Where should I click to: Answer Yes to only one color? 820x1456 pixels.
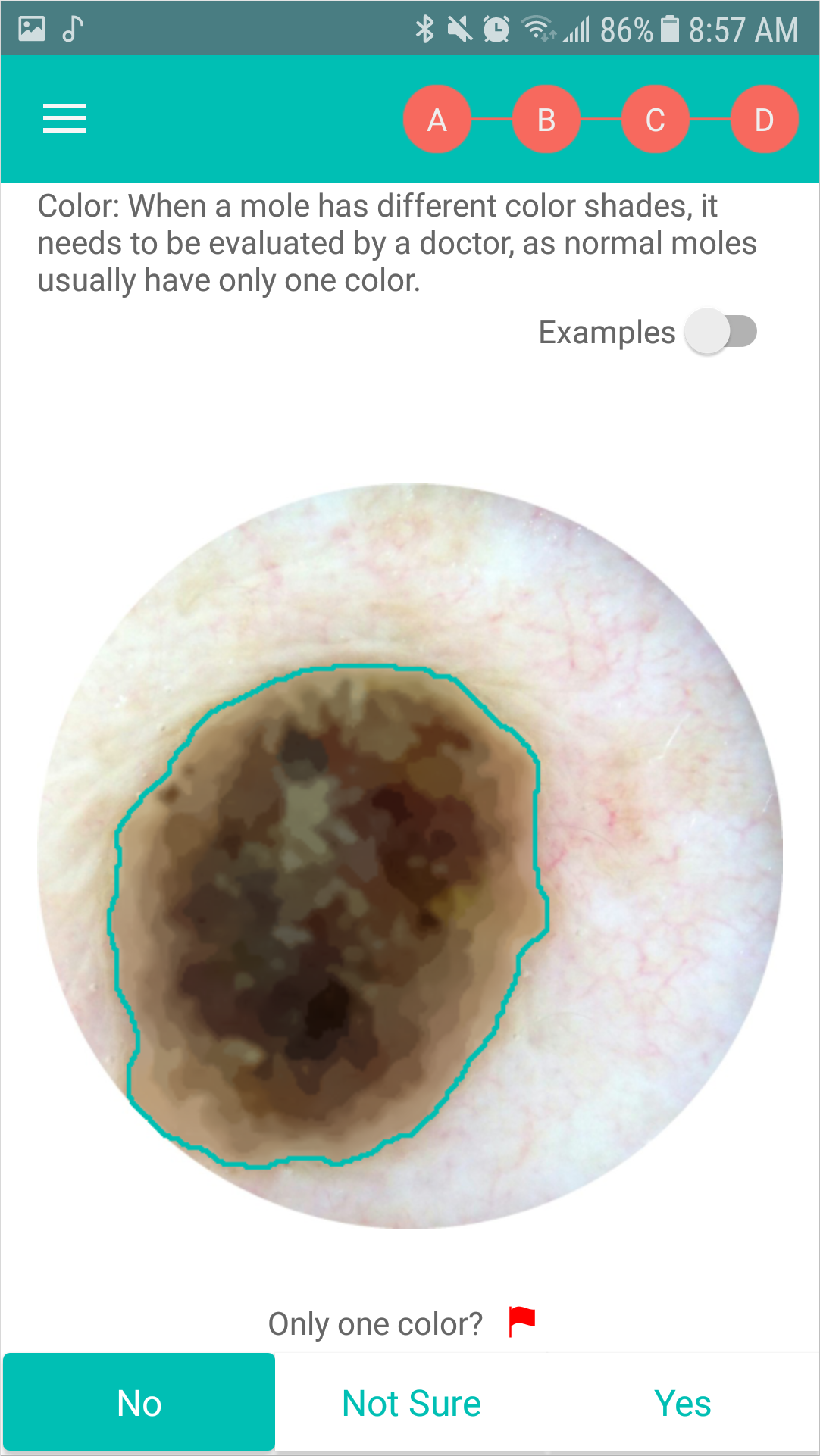pos(682,1402)
